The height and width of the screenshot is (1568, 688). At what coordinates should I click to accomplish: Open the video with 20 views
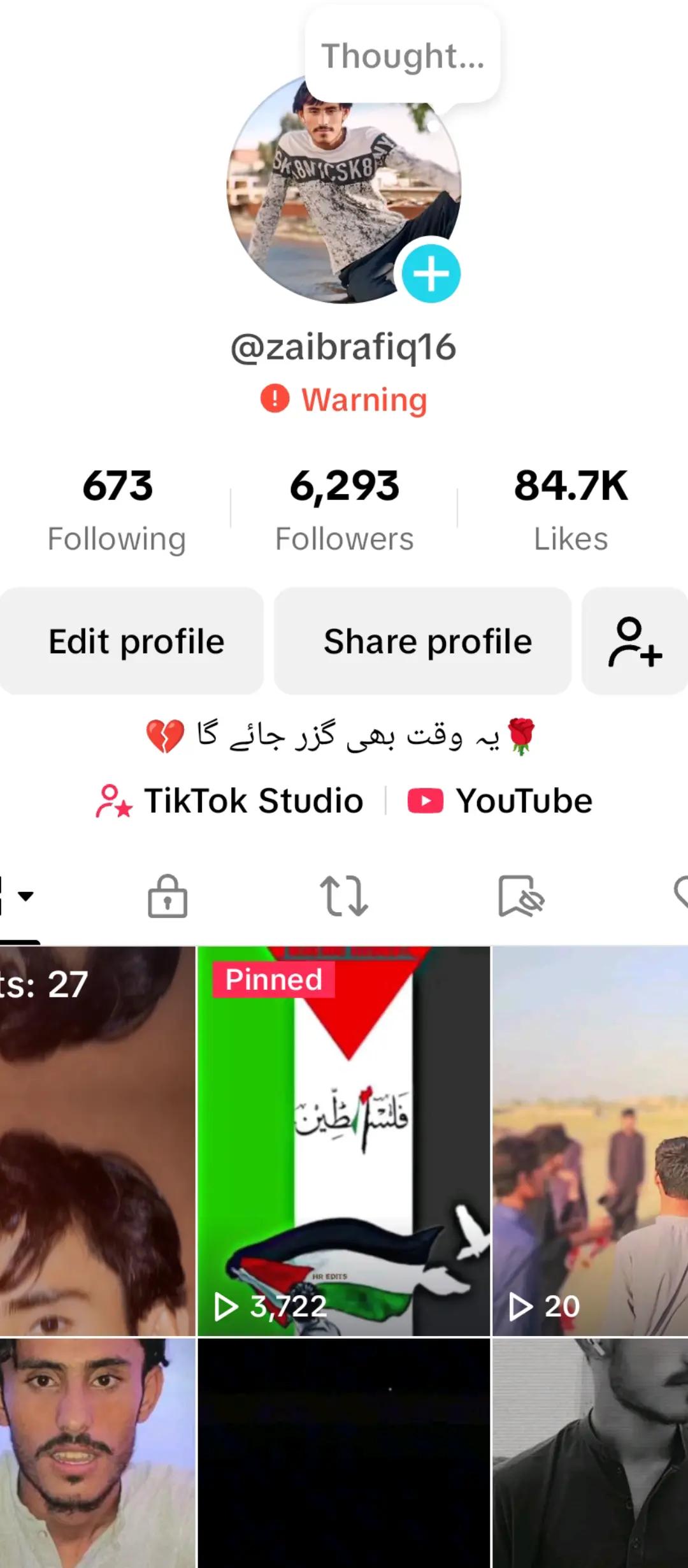(x=590, y=1141)
